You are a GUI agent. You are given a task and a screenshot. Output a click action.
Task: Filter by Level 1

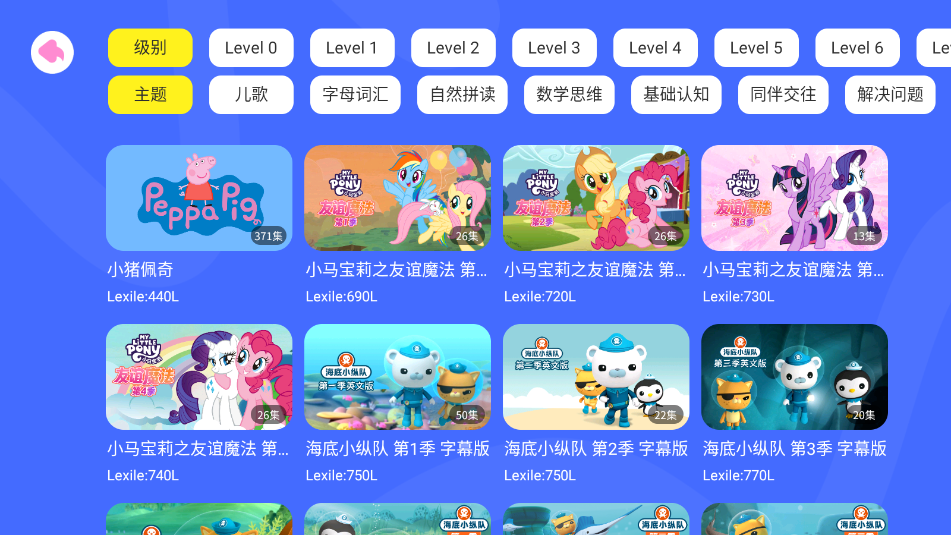pos(352,48)
